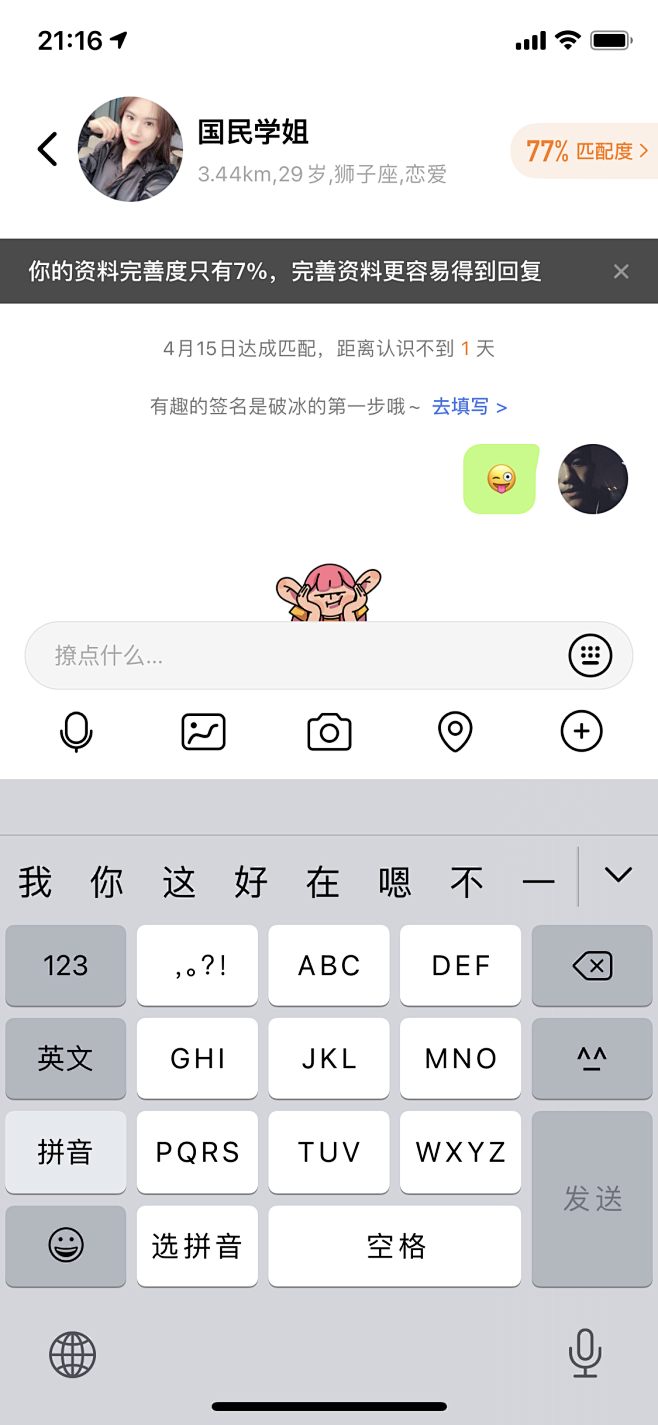
Task: Switch input method with the globe key
Action: point(72,1355)
